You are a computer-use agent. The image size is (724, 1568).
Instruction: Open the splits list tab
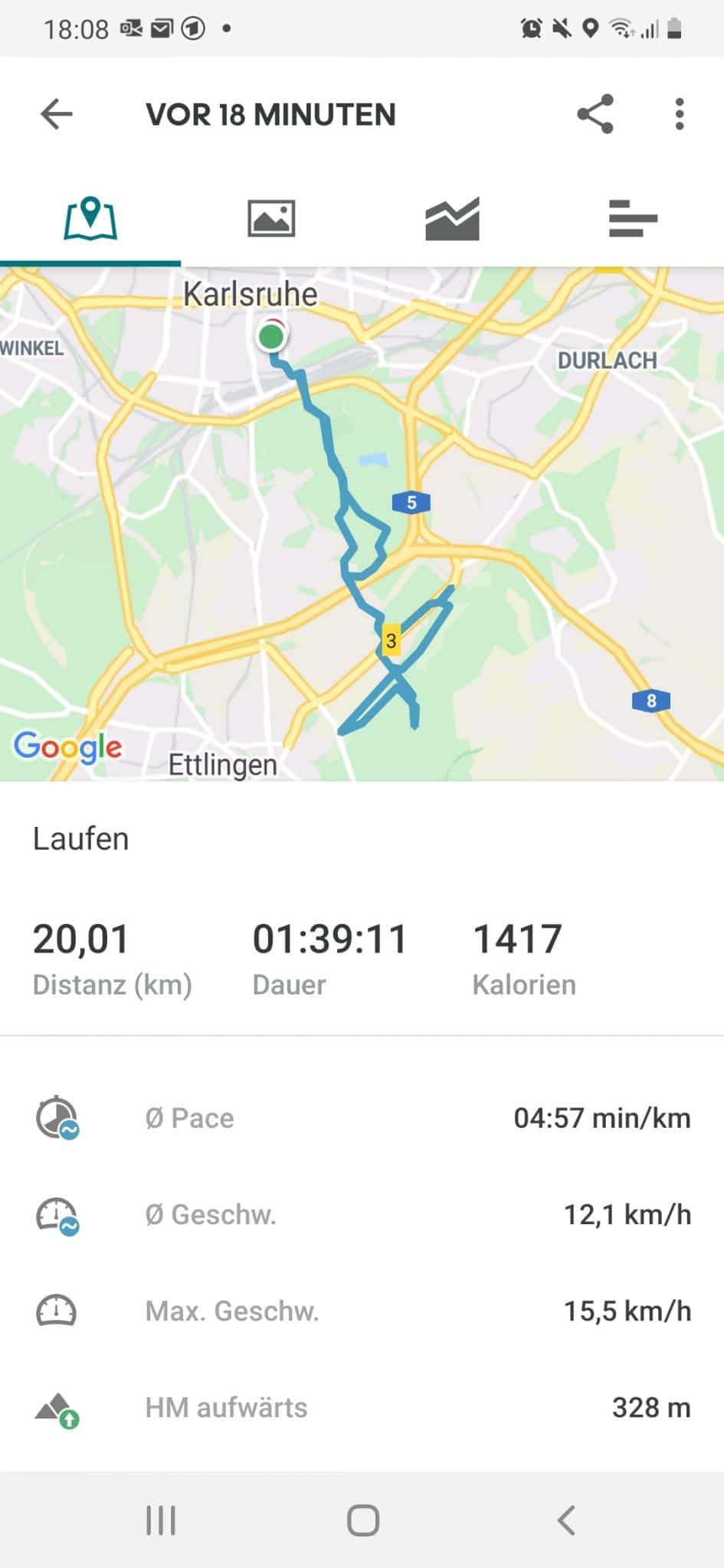633,218
